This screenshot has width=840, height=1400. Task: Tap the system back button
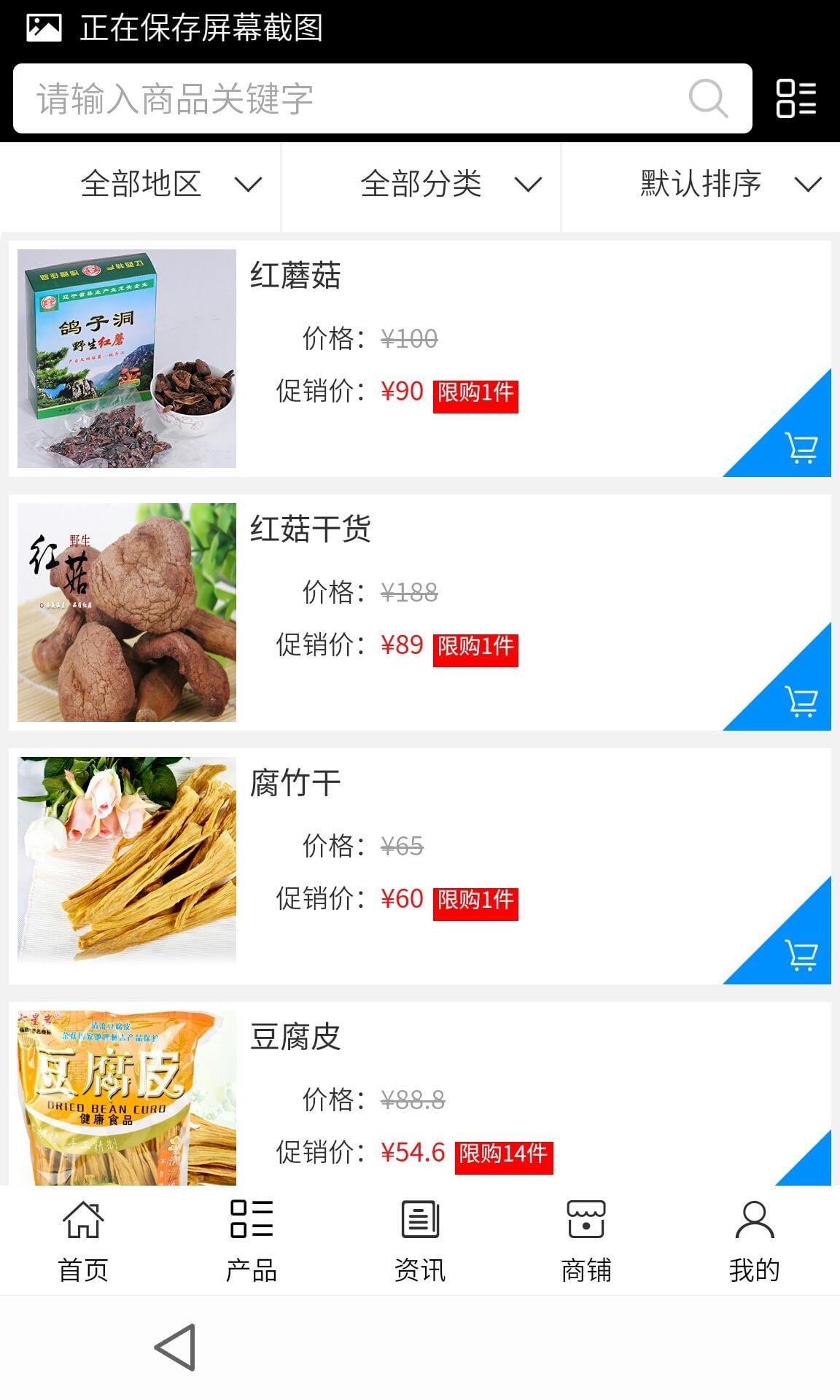176,1347
